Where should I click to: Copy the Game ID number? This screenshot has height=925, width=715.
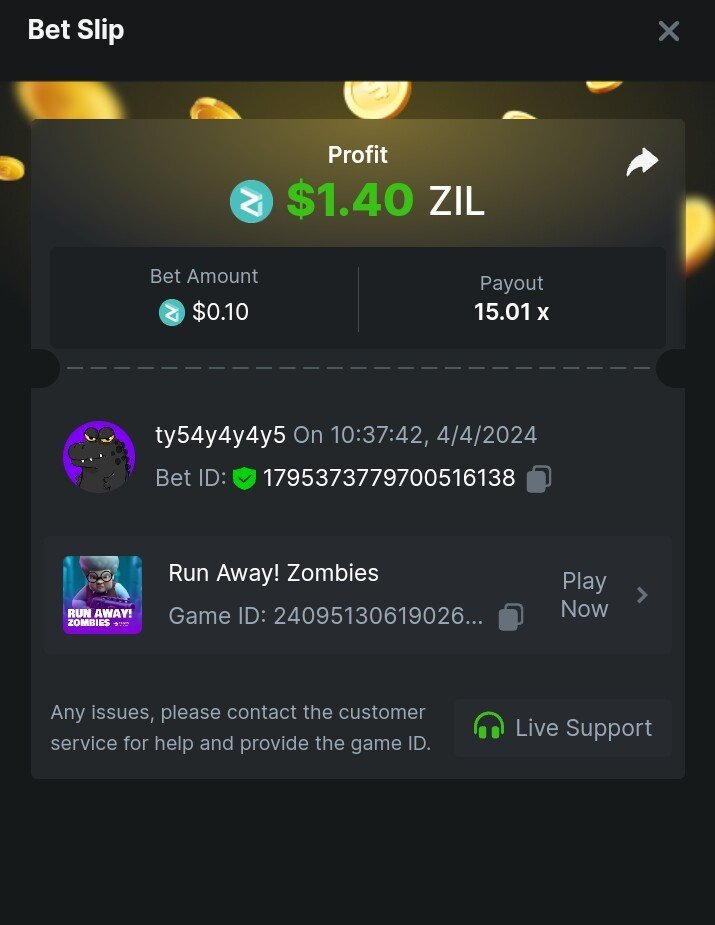coord(510,616)
